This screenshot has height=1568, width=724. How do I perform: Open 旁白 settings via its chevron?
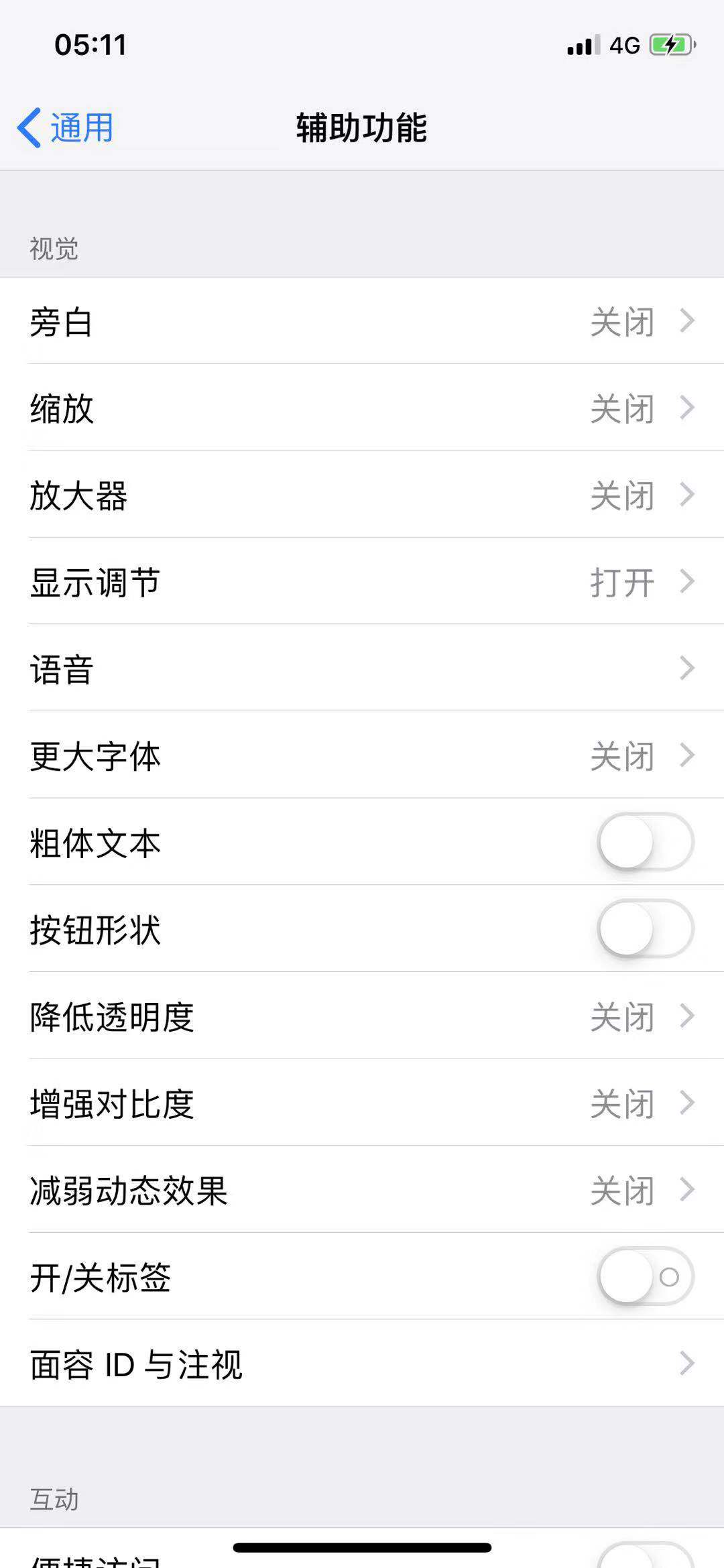[686, 322]
